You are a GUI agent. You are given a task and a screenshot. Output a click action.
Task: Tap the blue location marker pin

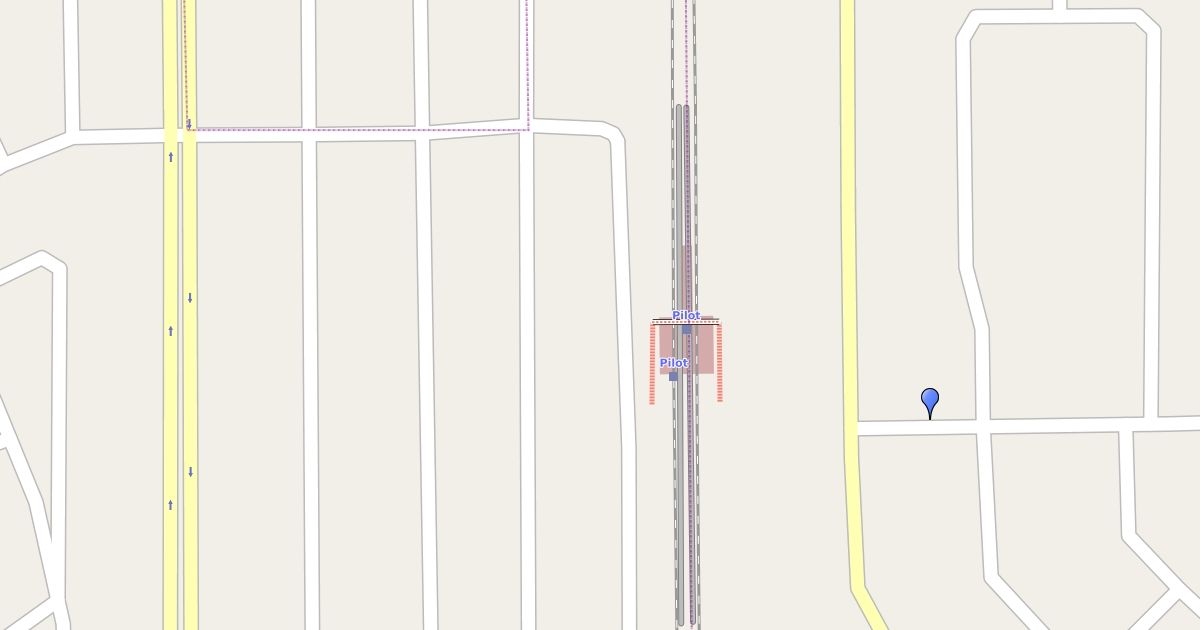[x=930, y=401]
